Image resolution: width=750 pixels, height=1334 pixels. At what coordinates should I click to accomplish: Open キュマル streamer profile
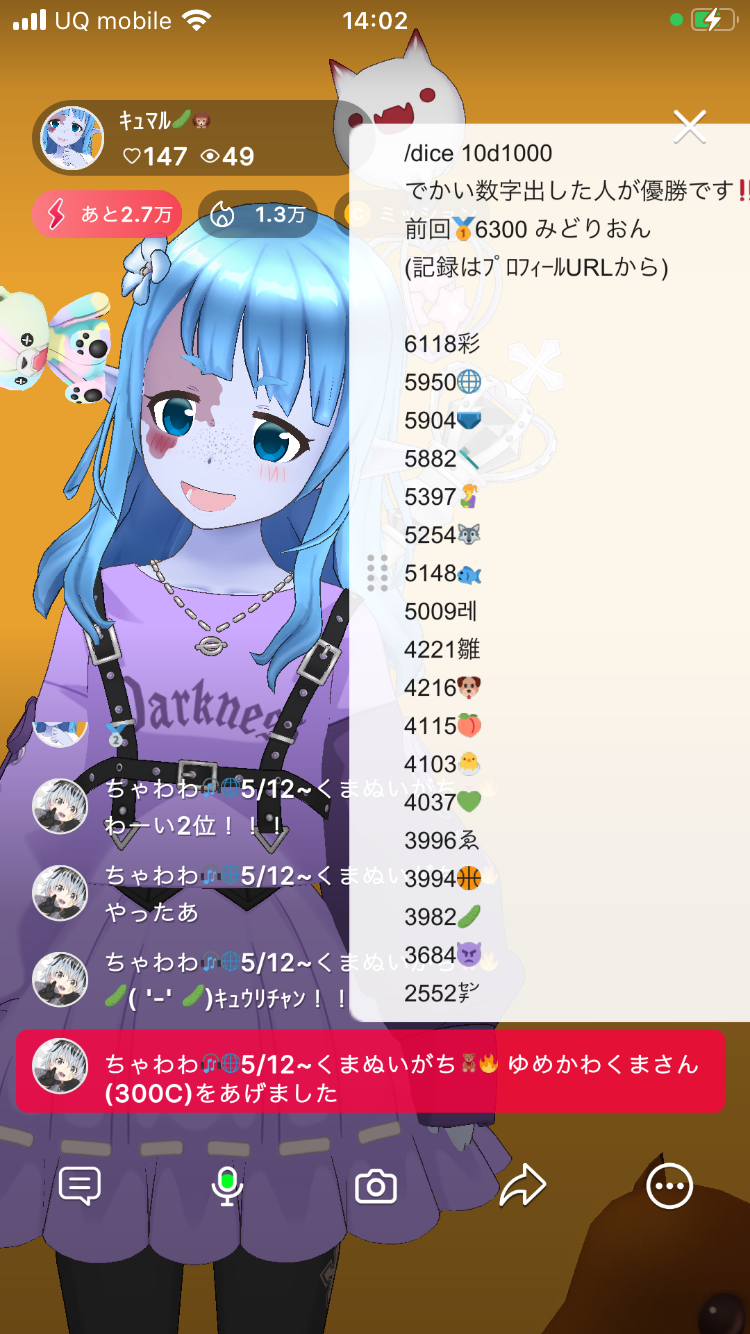[72, 139]
